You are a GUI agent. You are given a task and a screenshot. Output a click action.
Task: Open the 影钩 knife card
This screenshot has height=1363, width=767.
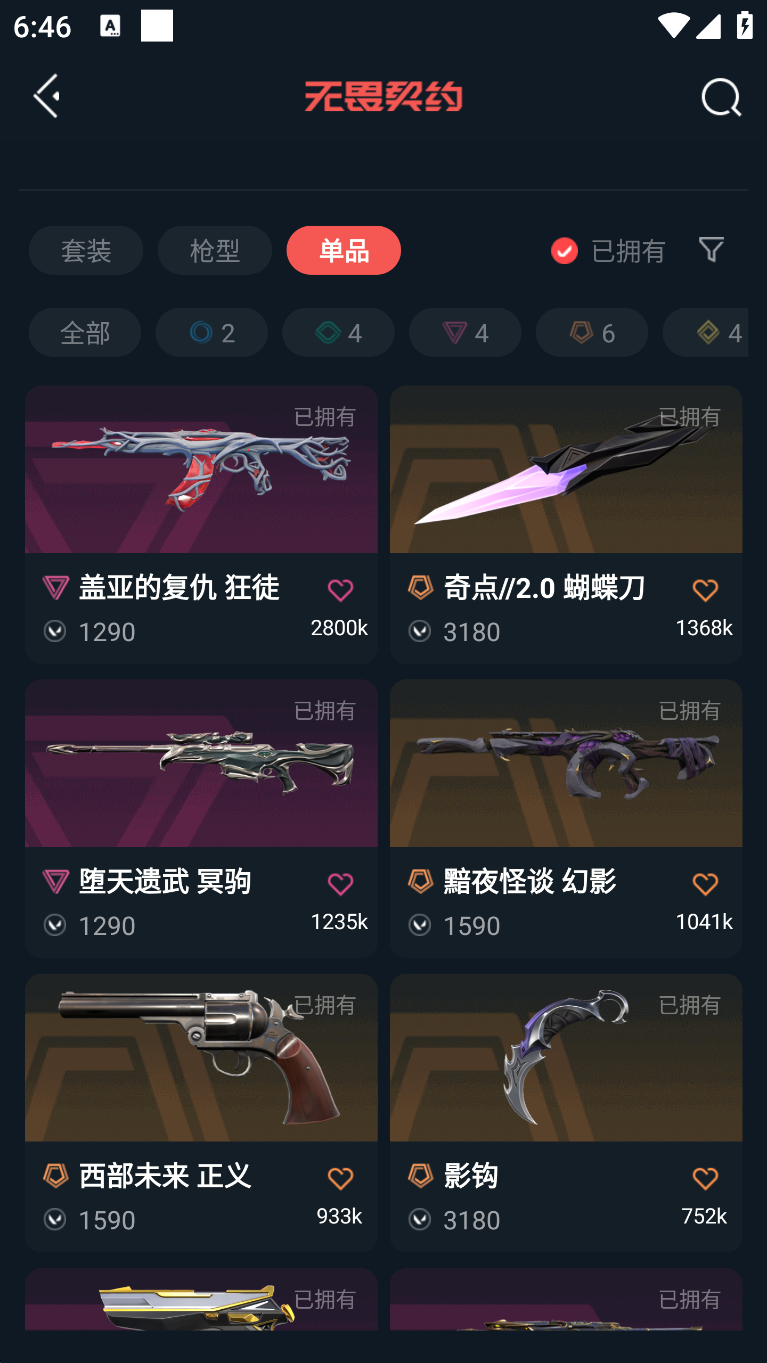point(566,1112)
